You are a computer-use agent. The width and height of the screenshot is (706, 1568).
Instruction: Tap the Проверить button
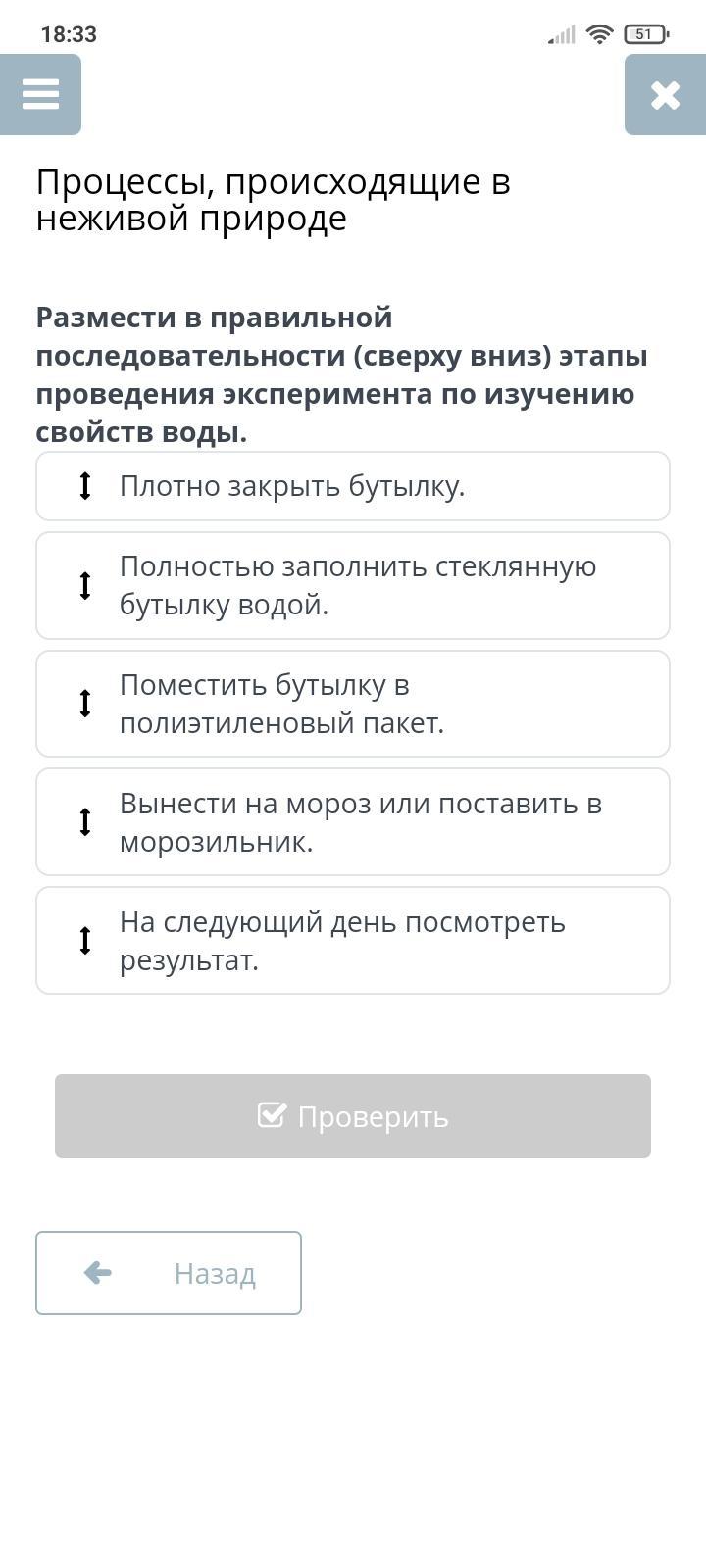[353, 1116]
